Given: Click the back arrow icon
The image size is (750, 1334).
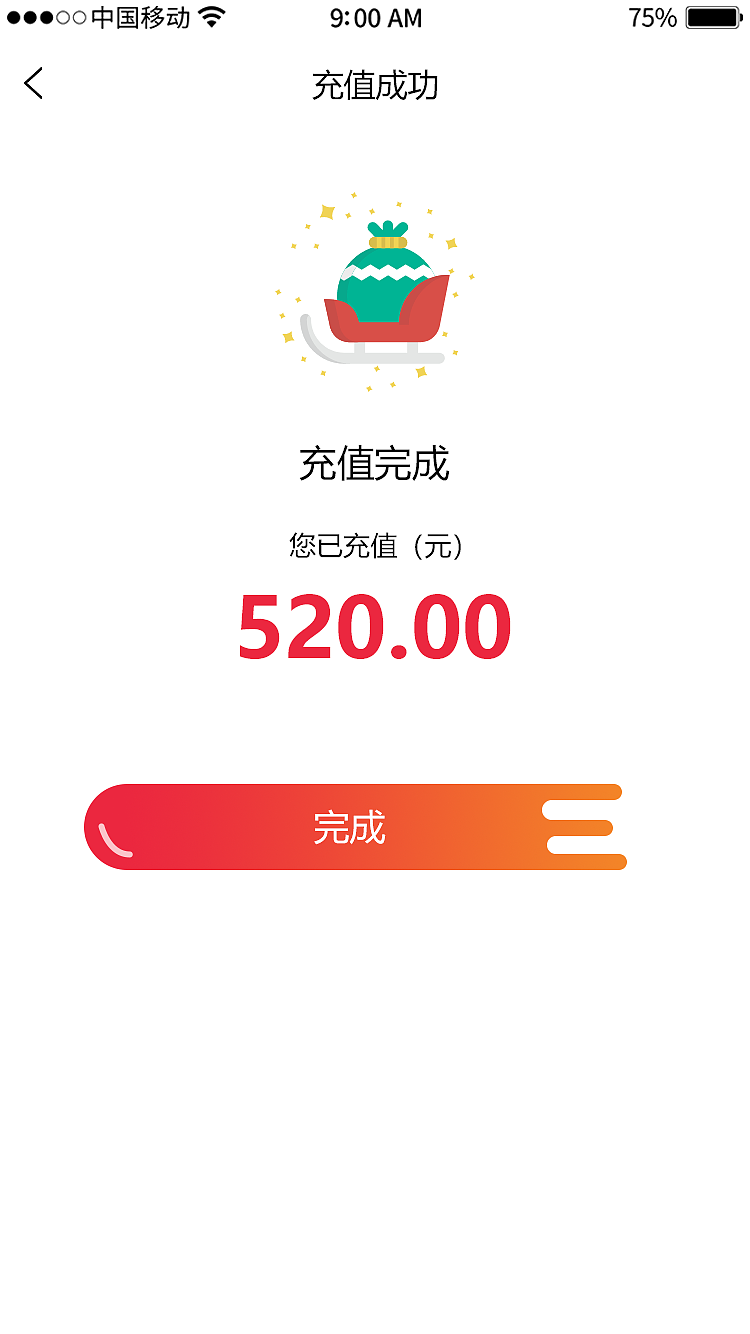Looking at the screenshot, I should [x=33, y=84].
